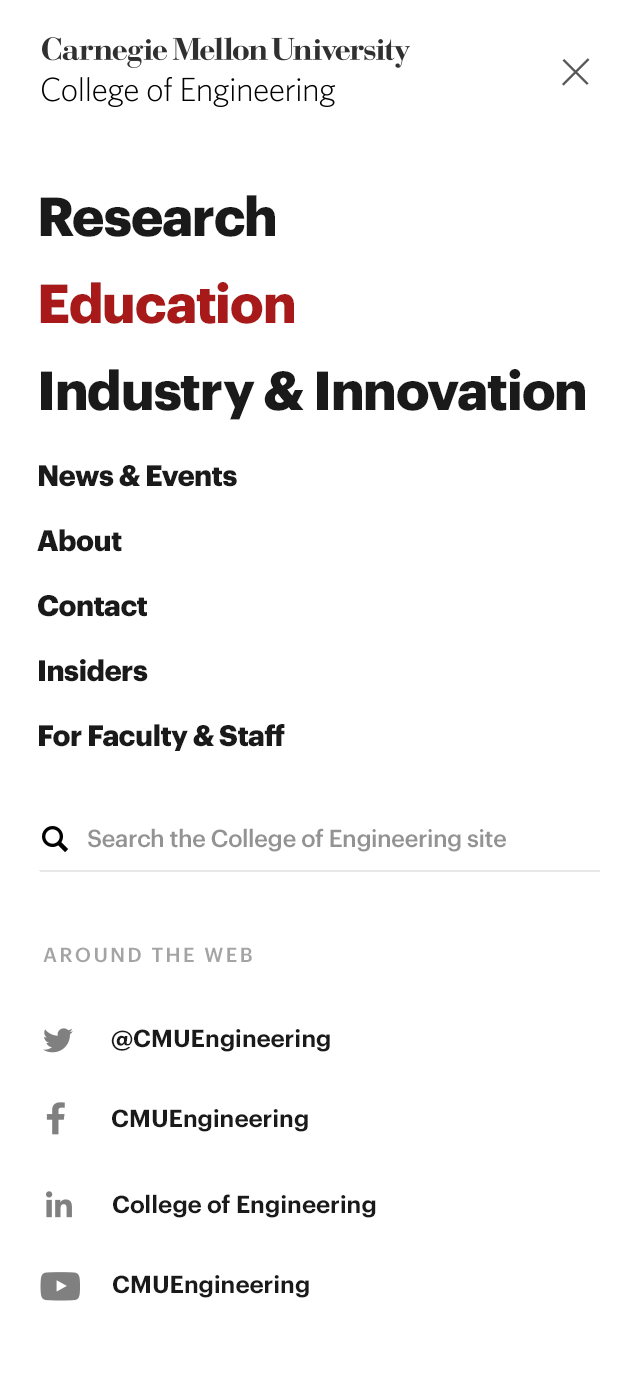
Task: Close the navigation menu
Action: click(575, 72)
